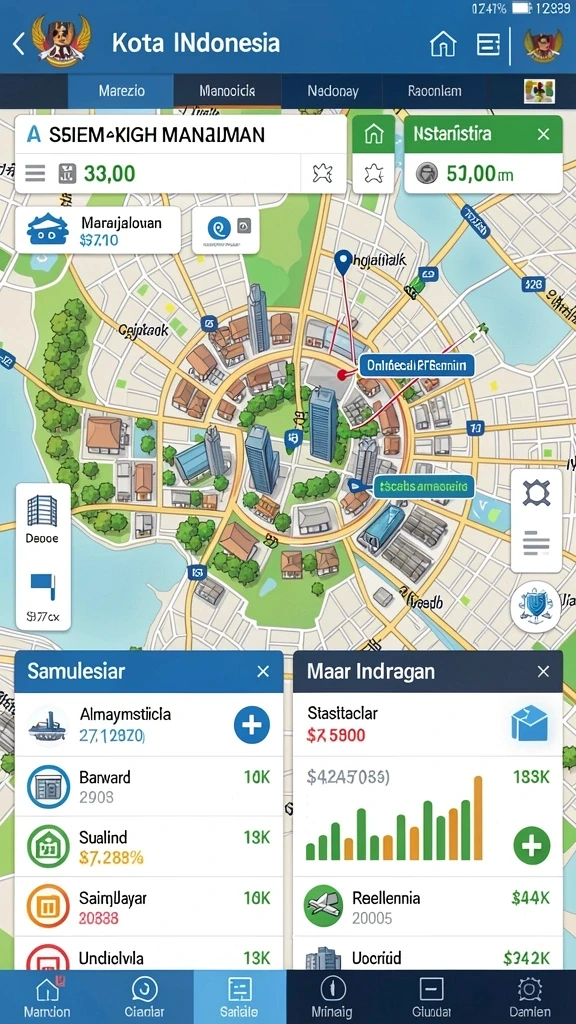576x1024 pixels.
Task: Open the Raoonlem tab
Action: (434, 91)
